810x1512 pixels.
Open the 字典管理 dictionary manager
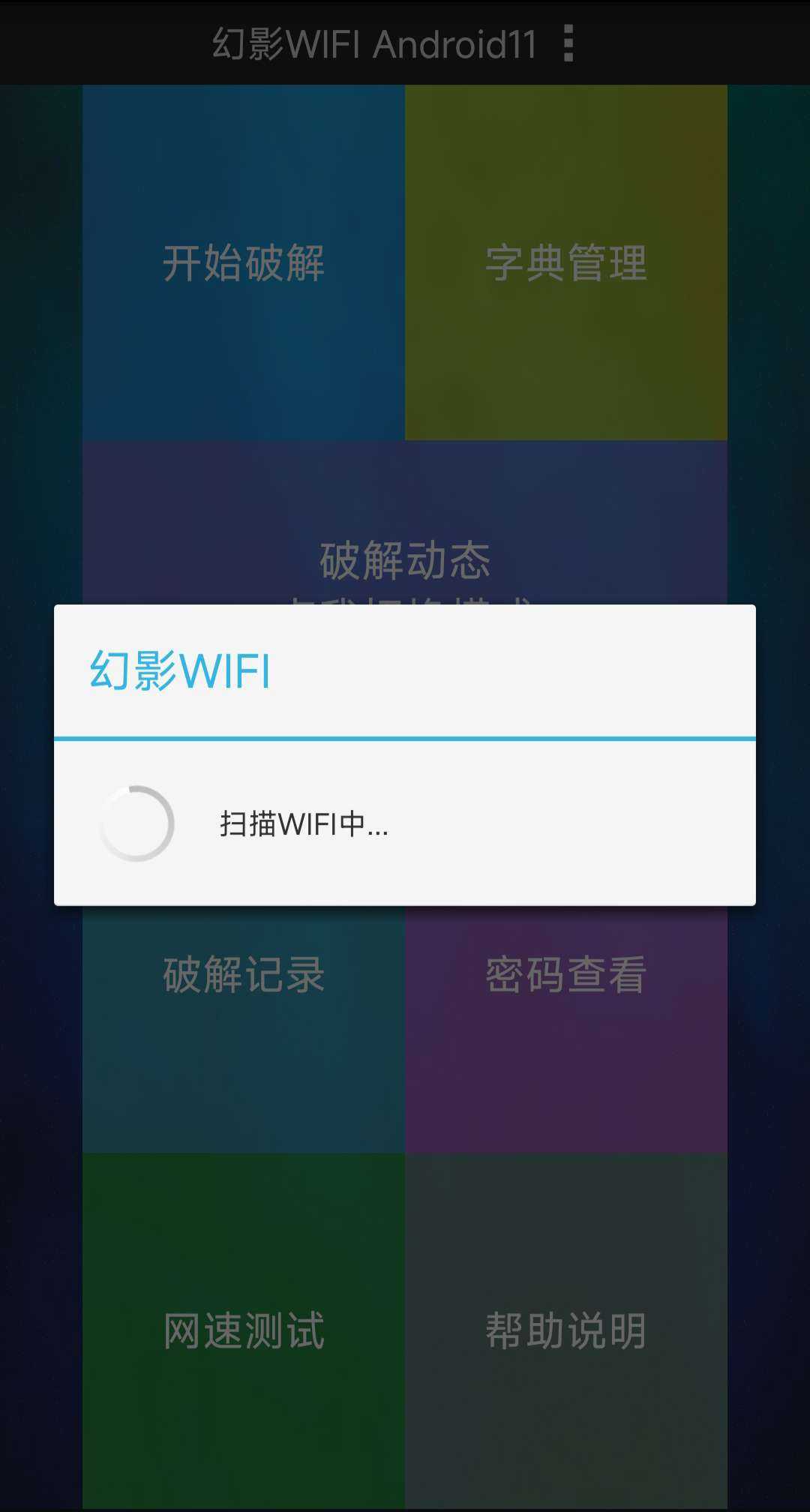[565, 264]
